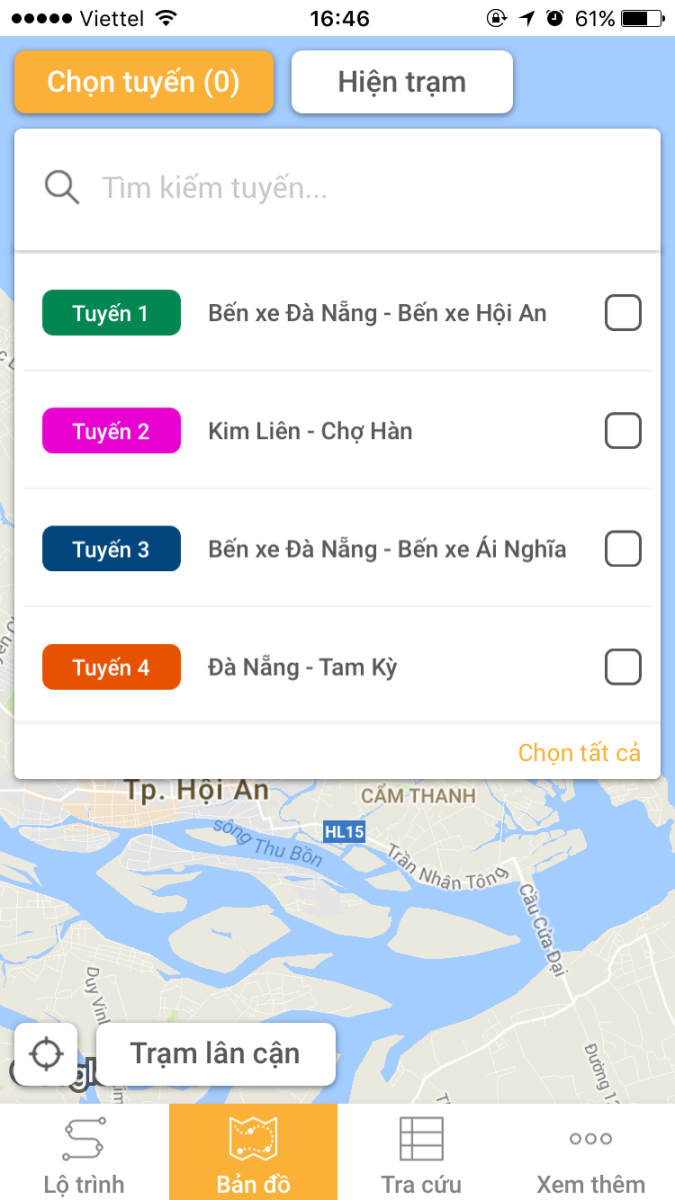Viewport: 675px width, 1200px height.
Task: Tap the Chọn tuyến (0) button
Action: (144, 82)
